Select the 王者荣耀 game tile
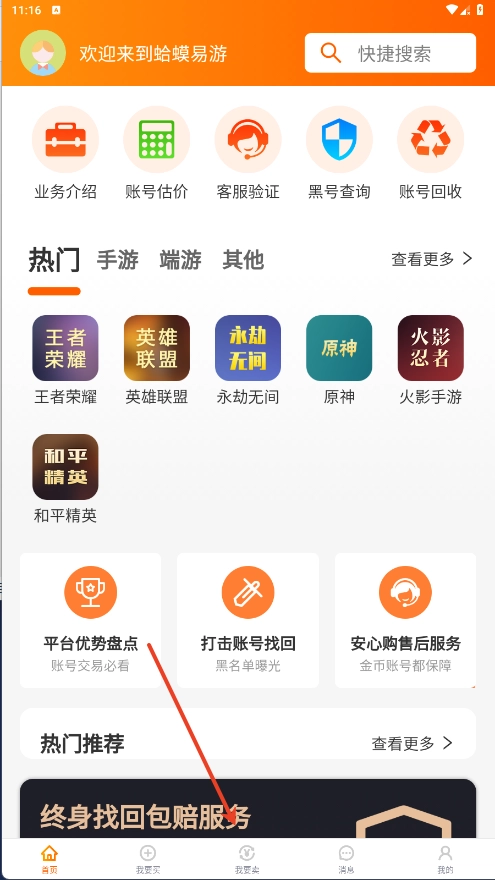Image resolution: width=495 pixels, height=880 pixels. [x=65, y=360]
